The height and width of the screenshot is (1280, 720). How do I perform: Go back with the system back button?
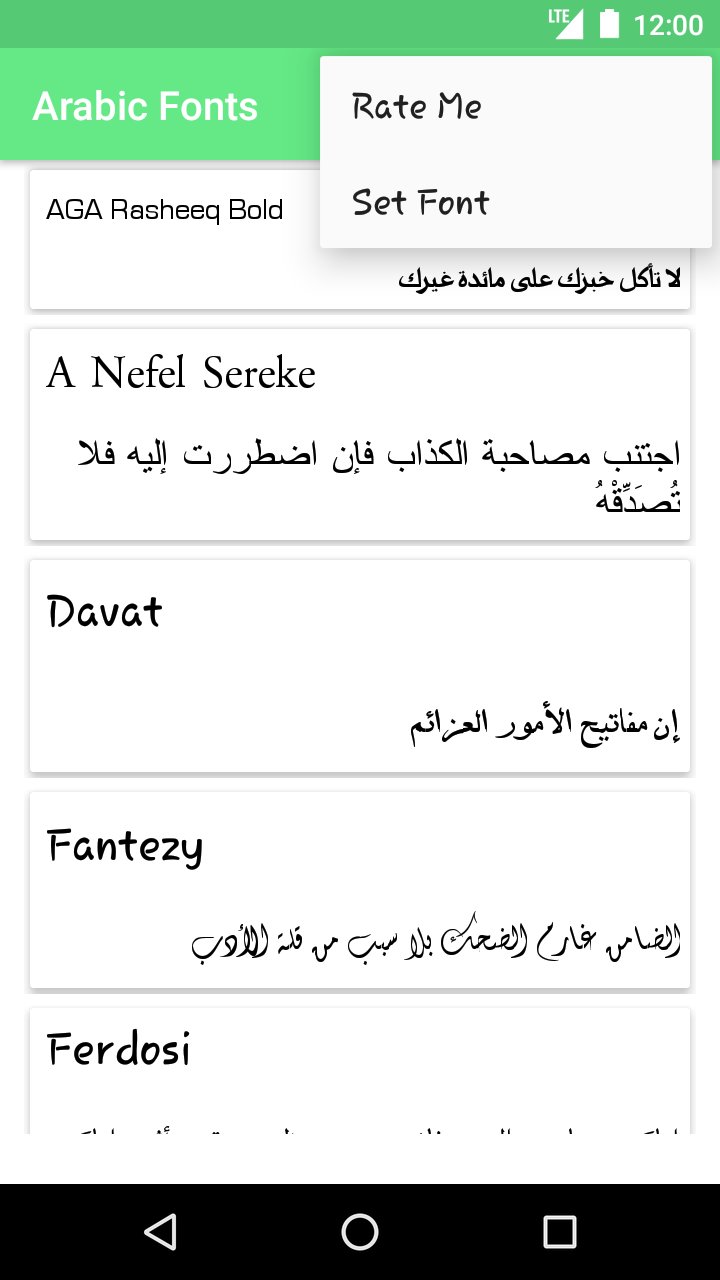[160, 1232]
